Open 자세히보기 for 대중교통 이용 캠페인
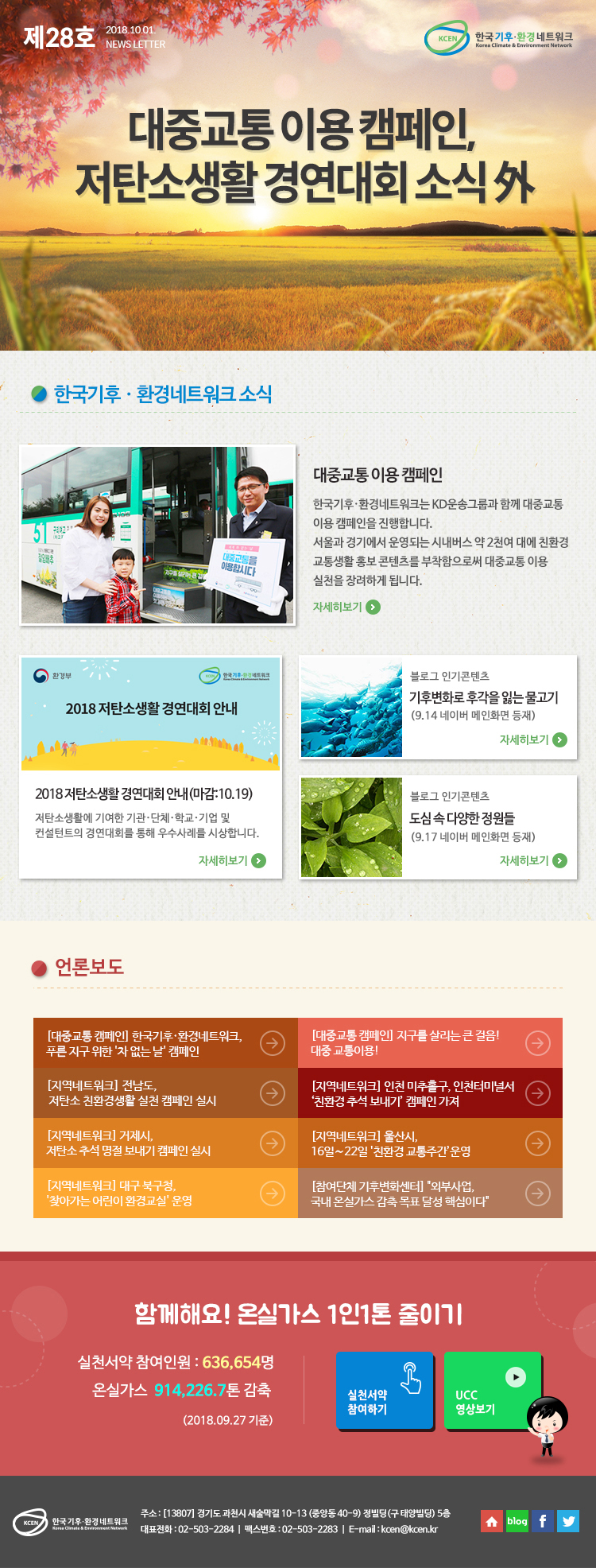This screenshot has width=596, height=1568. 346,607
